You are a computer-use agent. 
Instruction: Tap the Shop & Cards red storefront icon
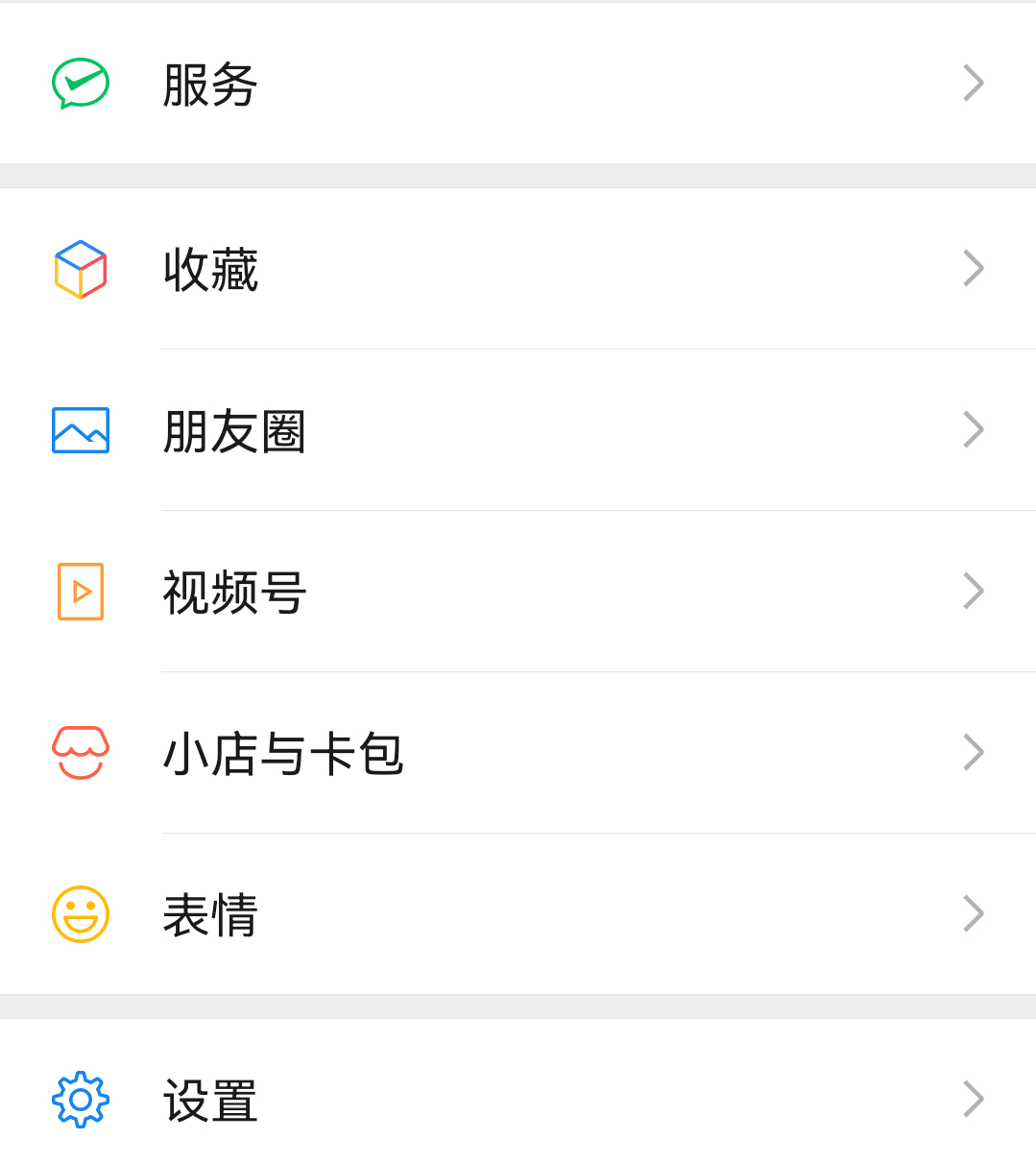[x=81, y=753]
